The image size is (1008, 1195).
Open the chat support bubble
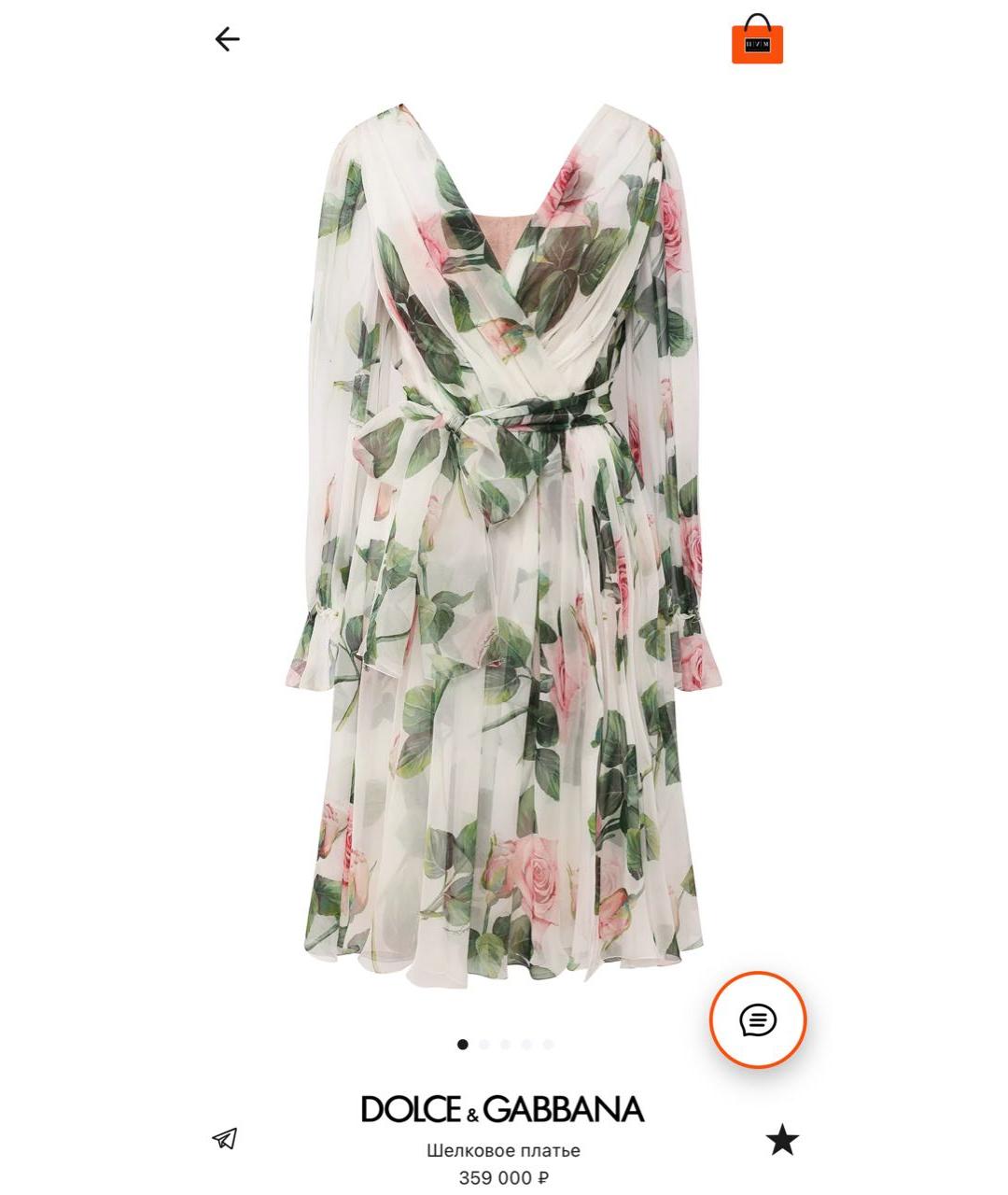(757, 1019)
